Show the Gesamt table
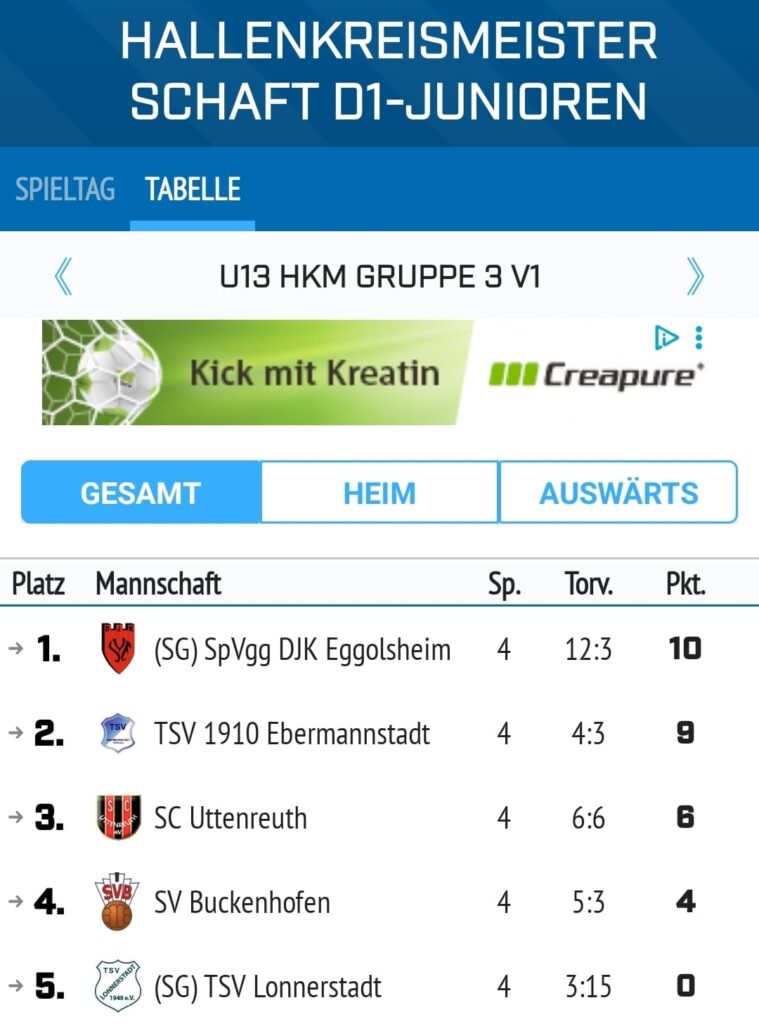Screen dimensions: 759x1024 coord(141,493)
